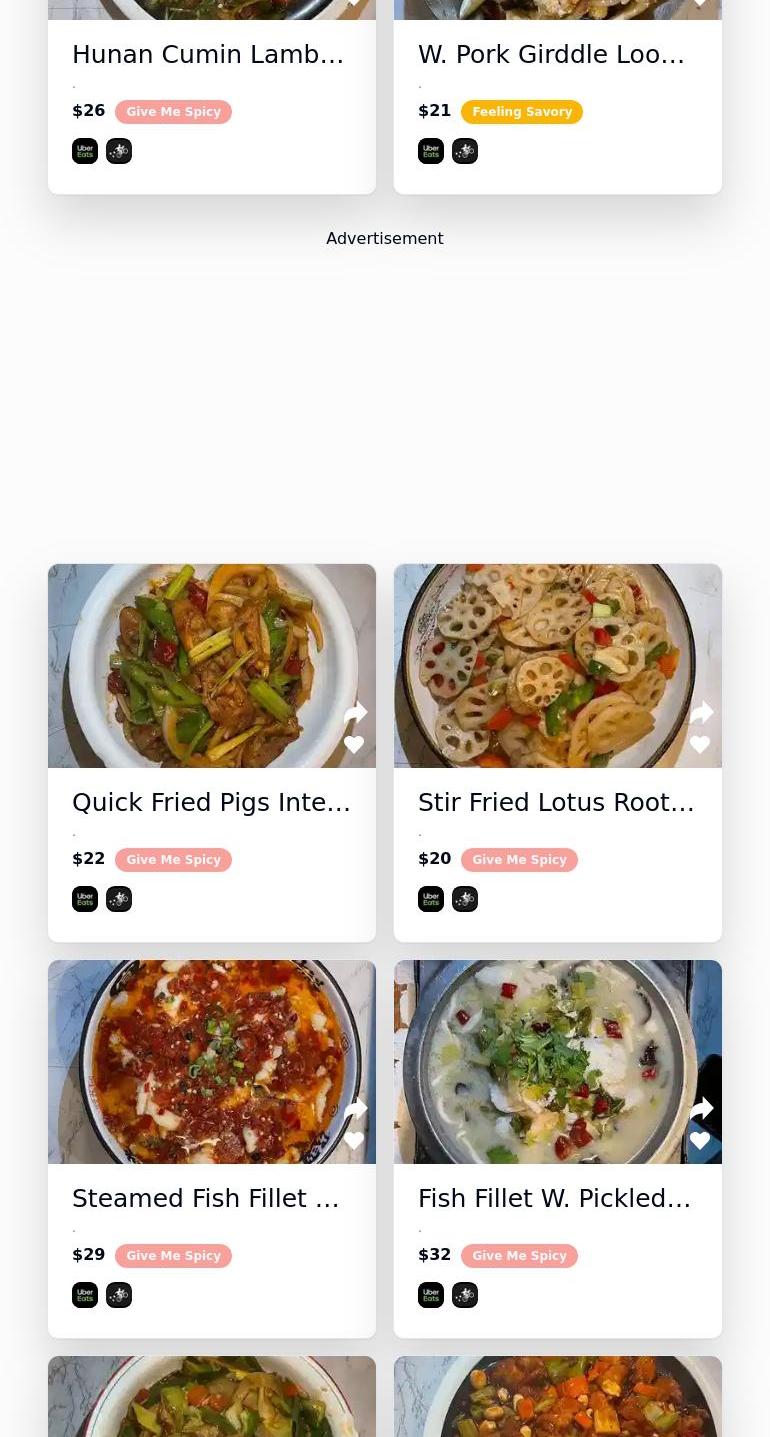The width and height of the screenshot is (770, 1437).
Task: Open the Stir Fried Lotus Root dish card
Action: (556, 802)
